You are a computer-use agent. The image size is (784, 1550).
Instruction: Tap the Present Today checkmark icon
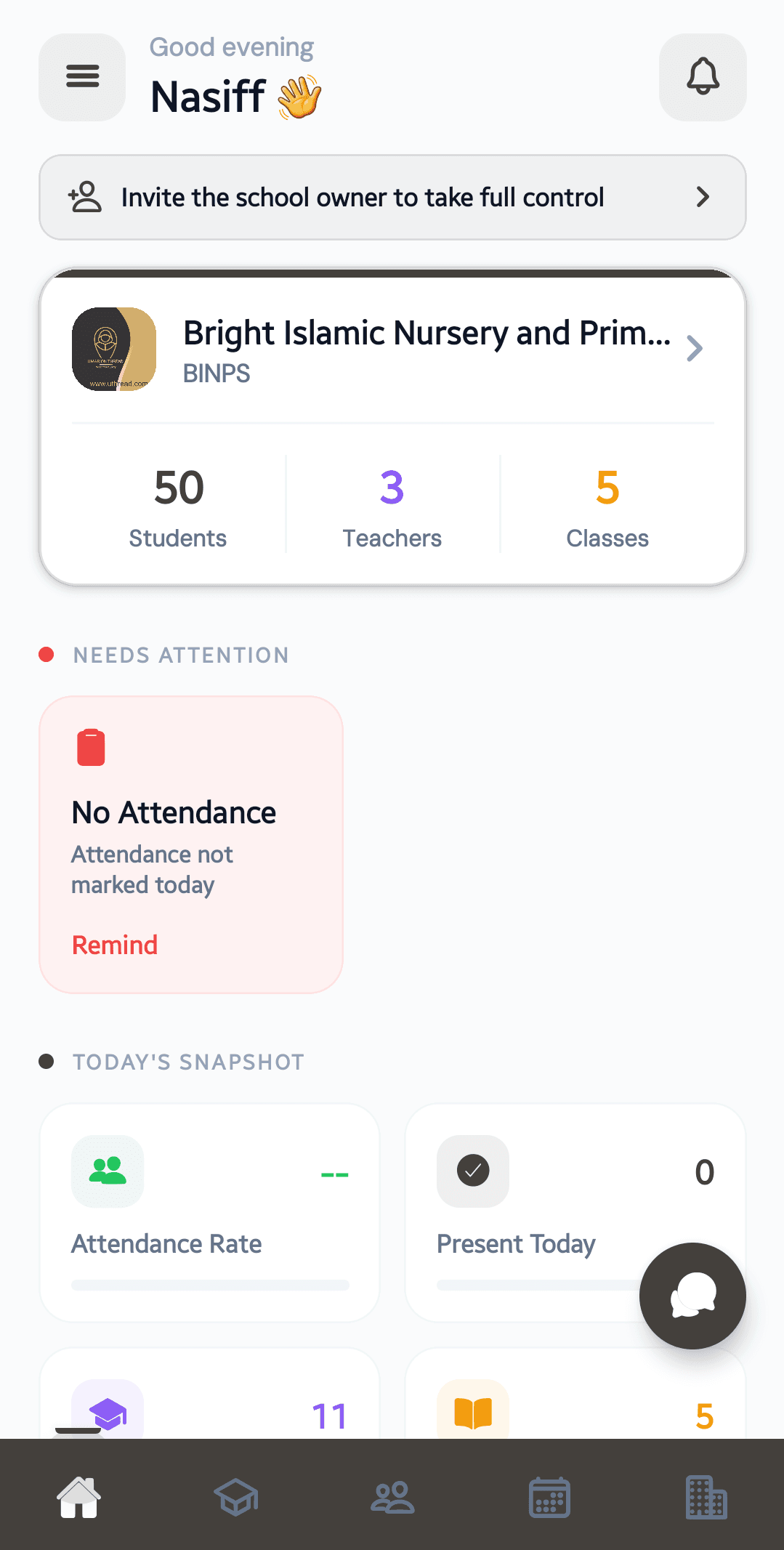click(472, 1171)
